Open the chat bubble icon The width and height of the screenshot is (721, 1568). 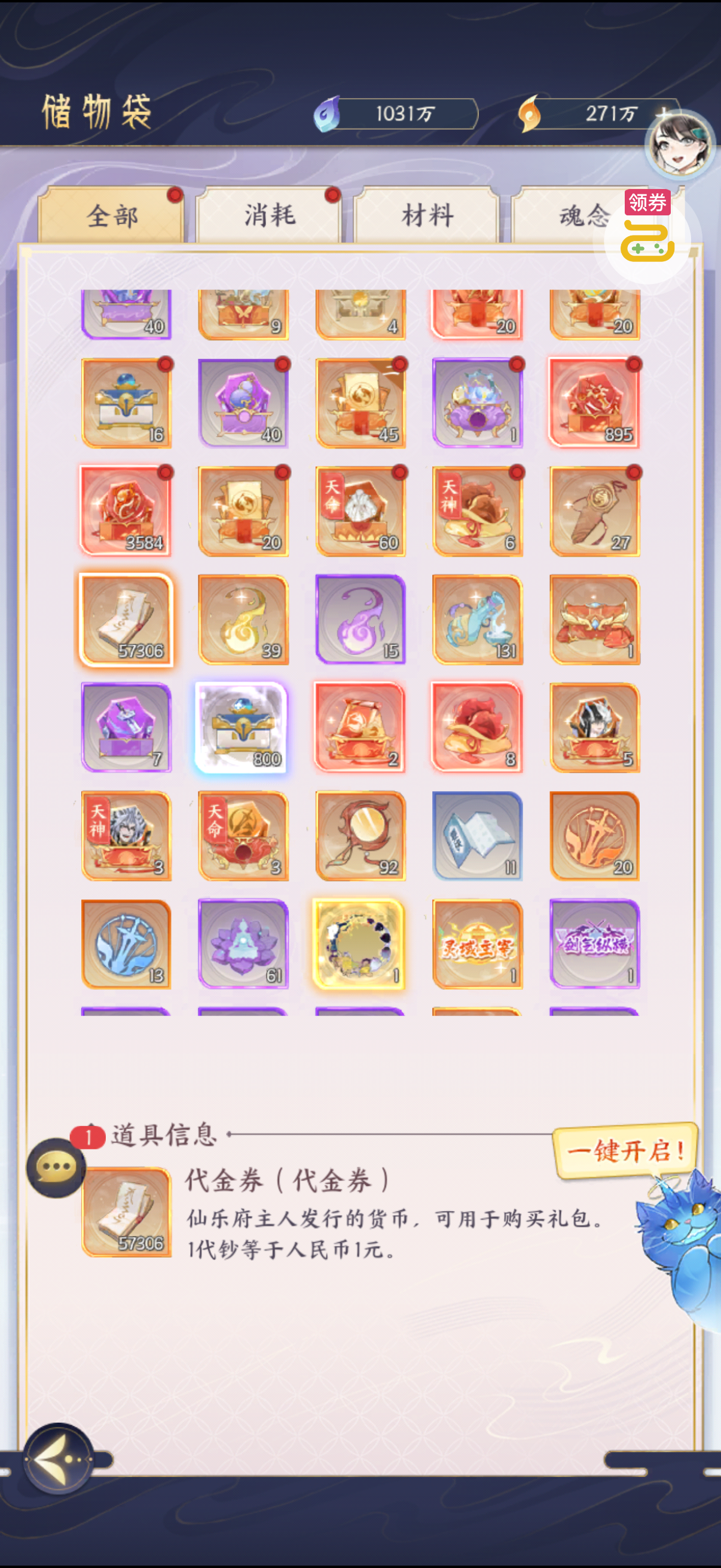57,1167
